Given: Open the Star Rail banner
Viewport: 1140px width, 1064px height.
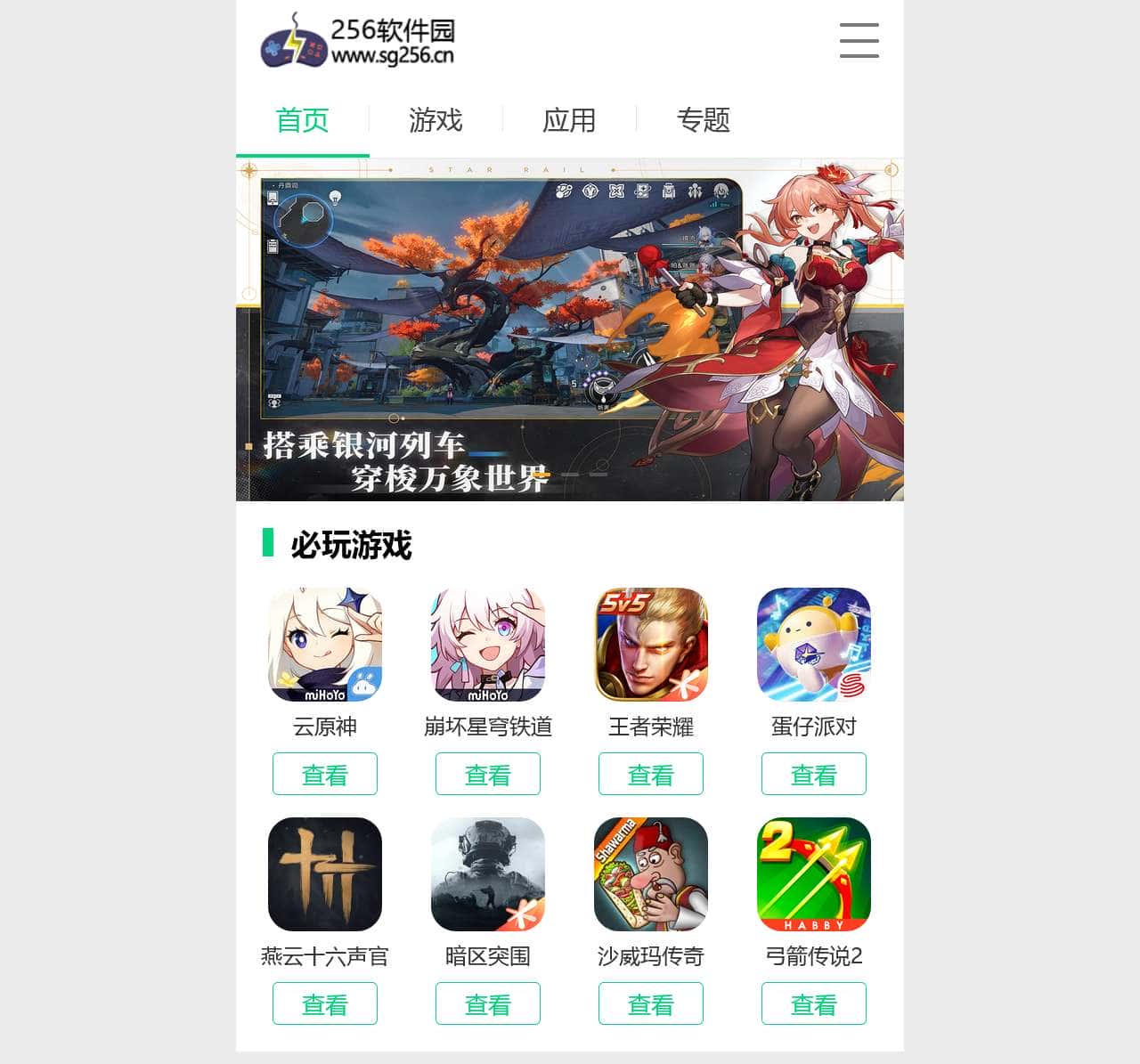Looking at the screenshot, I should (x=570, y=329).
